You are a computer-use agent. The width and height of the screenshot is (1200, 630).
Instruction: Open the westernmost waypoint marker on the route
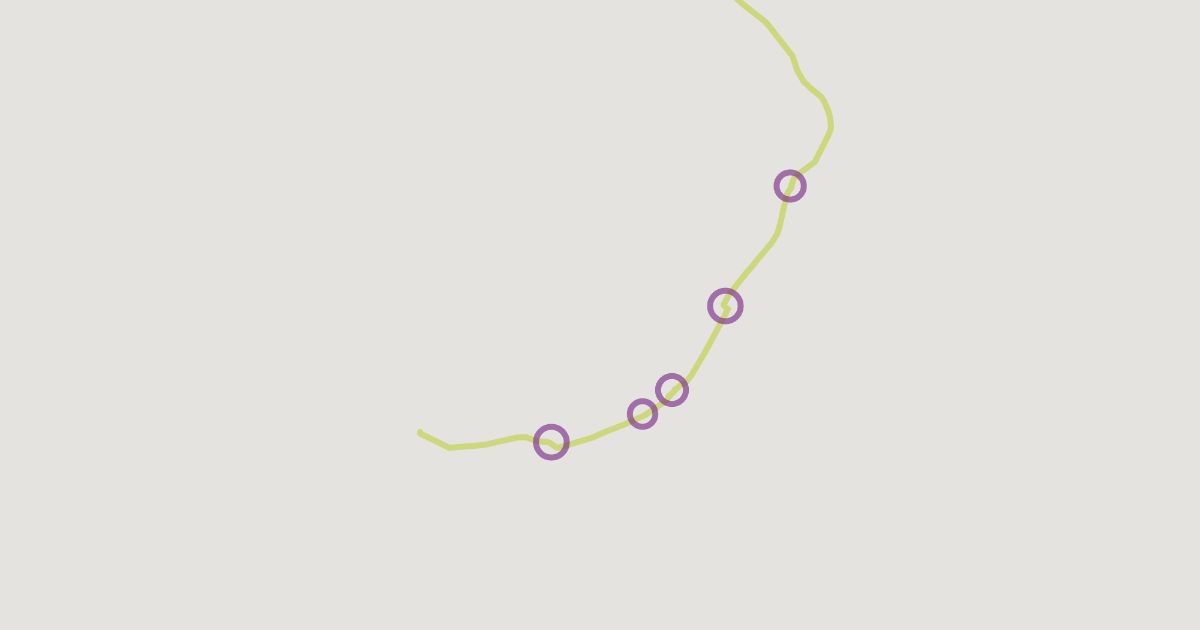[551, 442]
